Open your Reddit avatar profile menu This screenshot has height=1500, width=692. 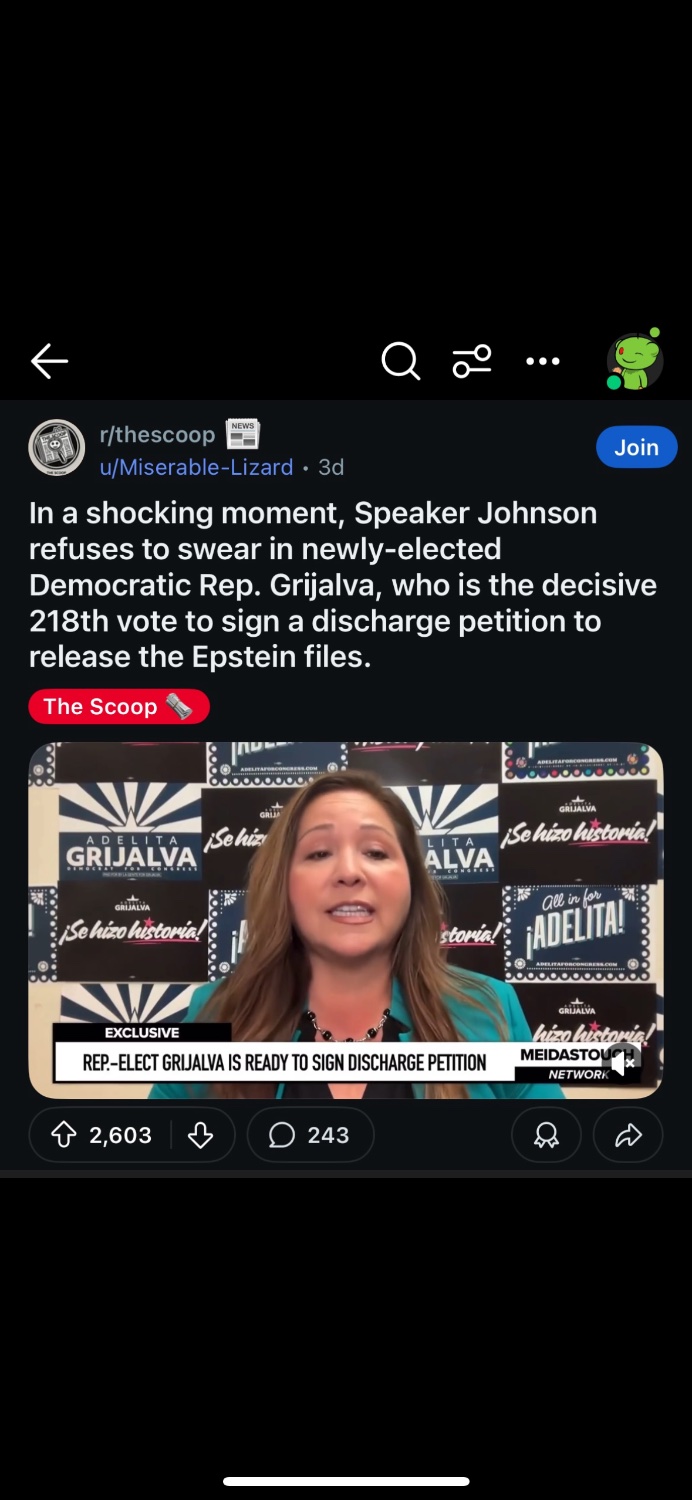[634, 360]
